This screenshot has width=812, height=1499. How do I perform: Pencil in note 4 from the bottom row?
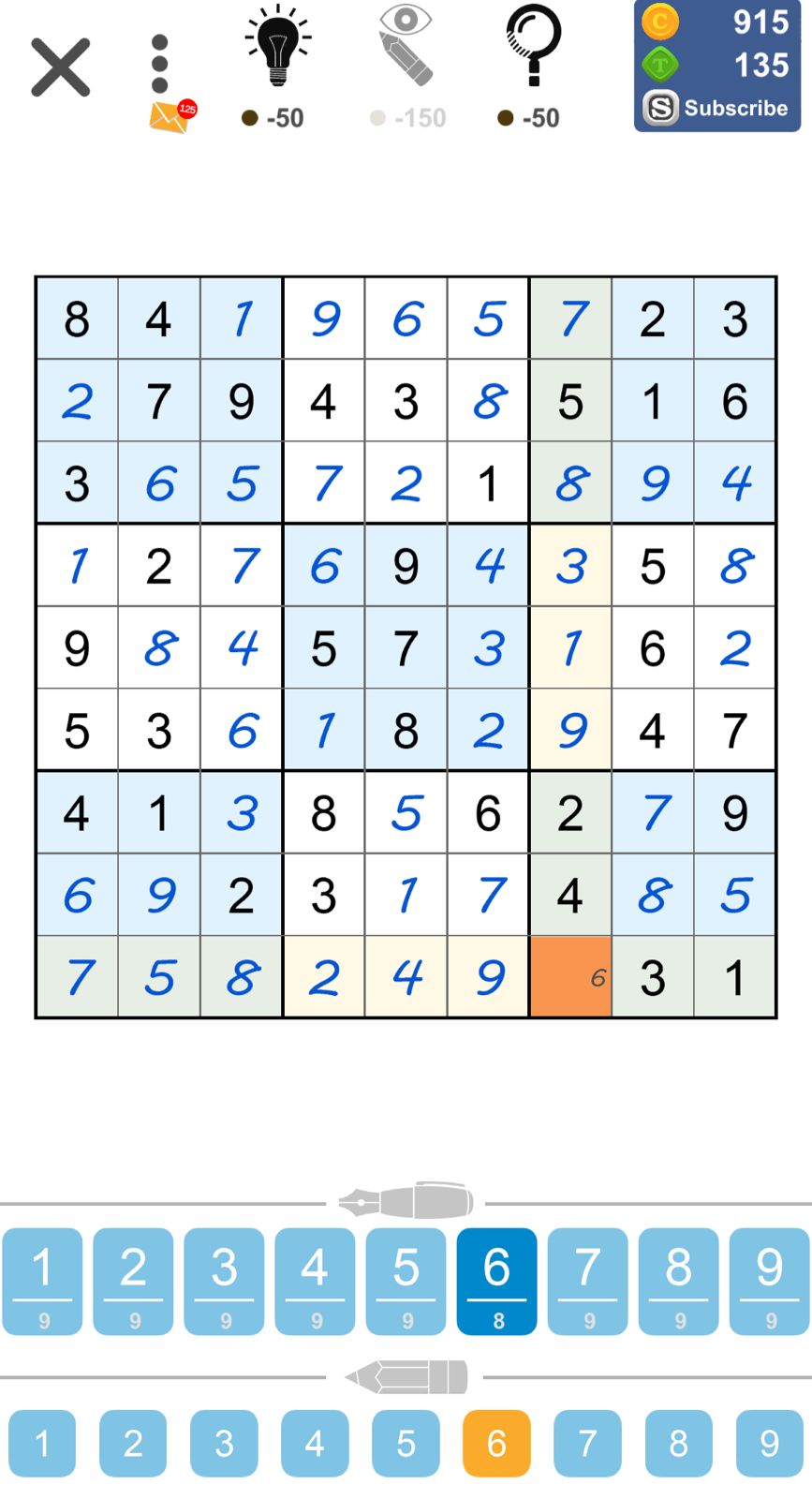[x=315, y=1443]
